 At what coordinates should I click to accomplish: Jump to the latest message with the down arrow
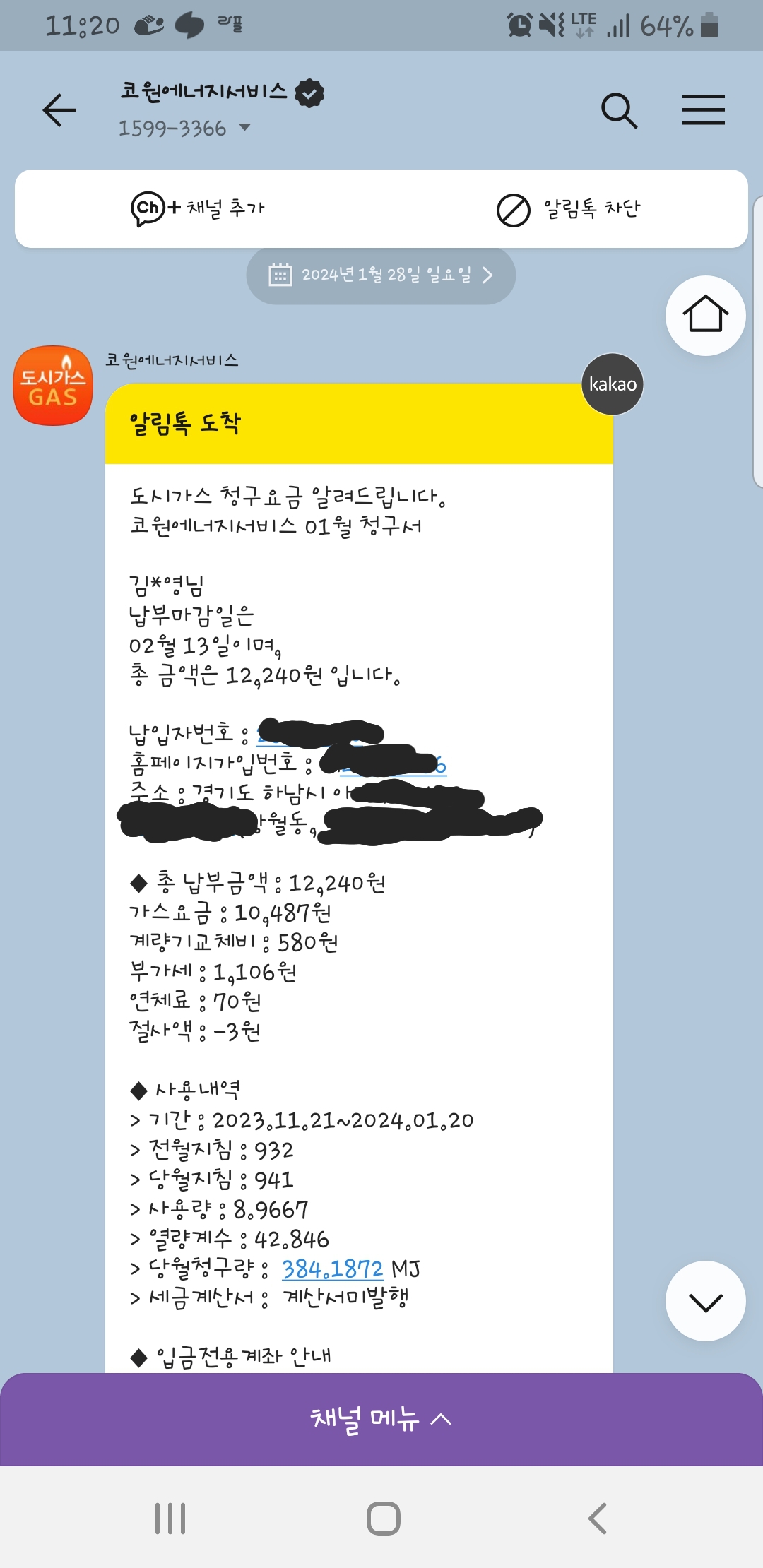pos(705,1301)
